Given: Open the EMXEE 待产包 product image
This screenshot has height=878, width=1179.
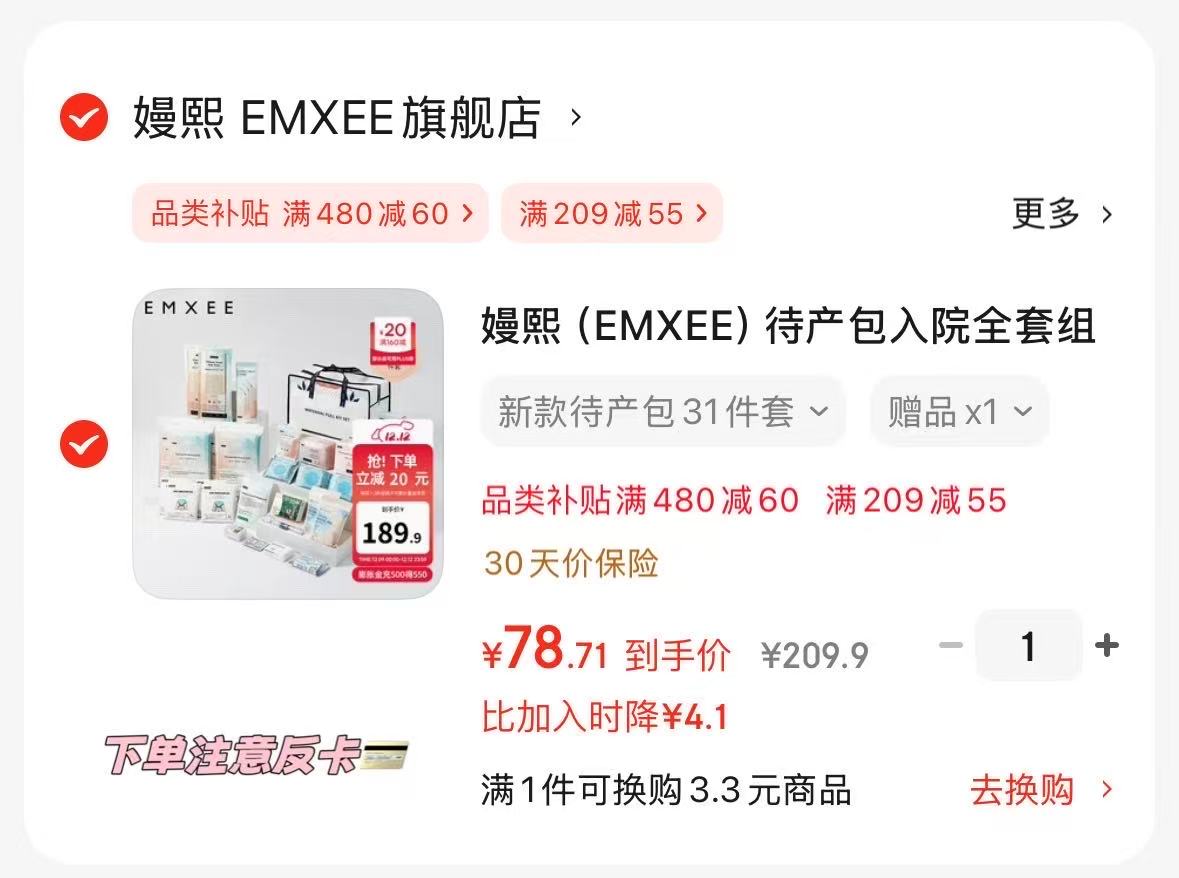Looking at the screenshot, I should click(288, 444).
